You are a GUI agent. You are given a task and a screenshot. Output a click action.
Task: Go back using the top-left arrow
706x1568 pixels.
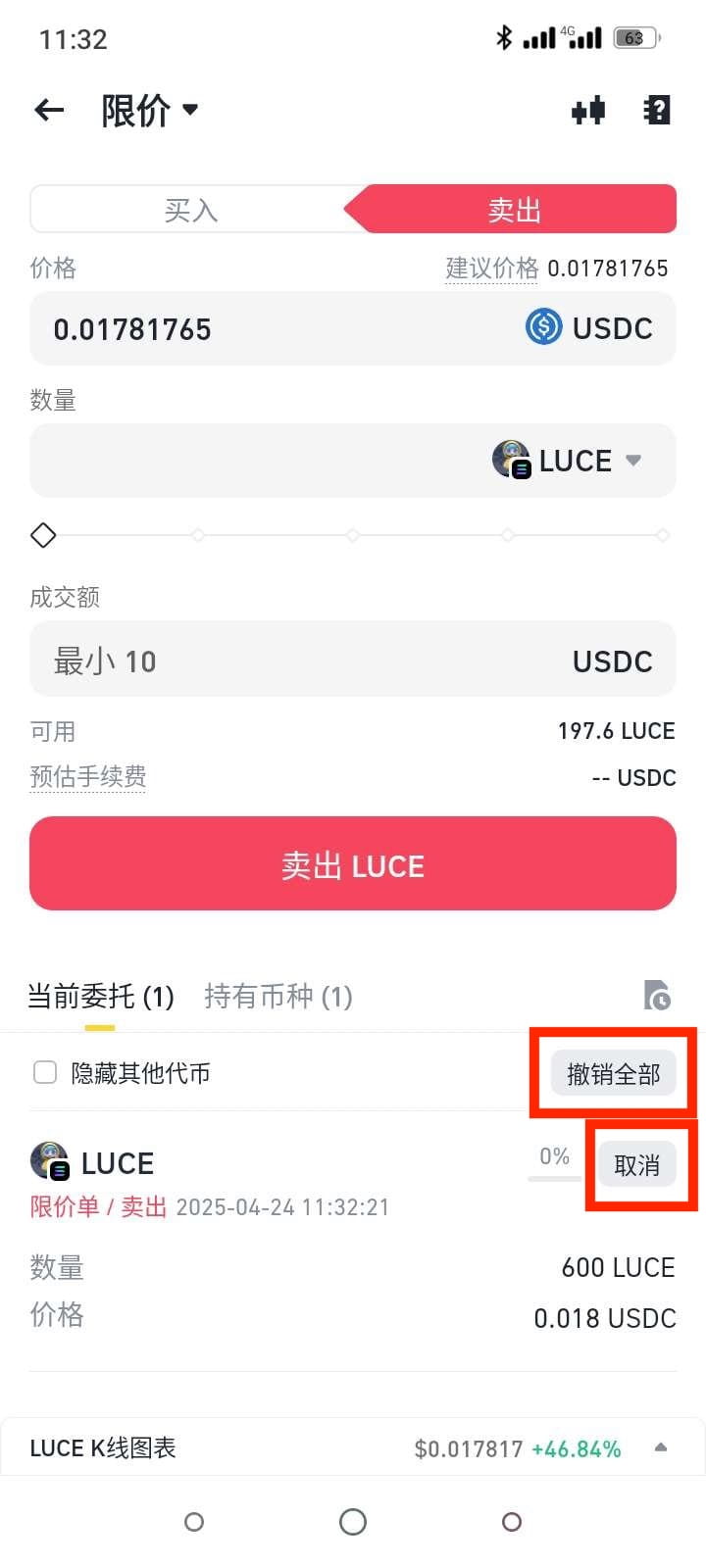pyautogui.click(x=49, y=111)
